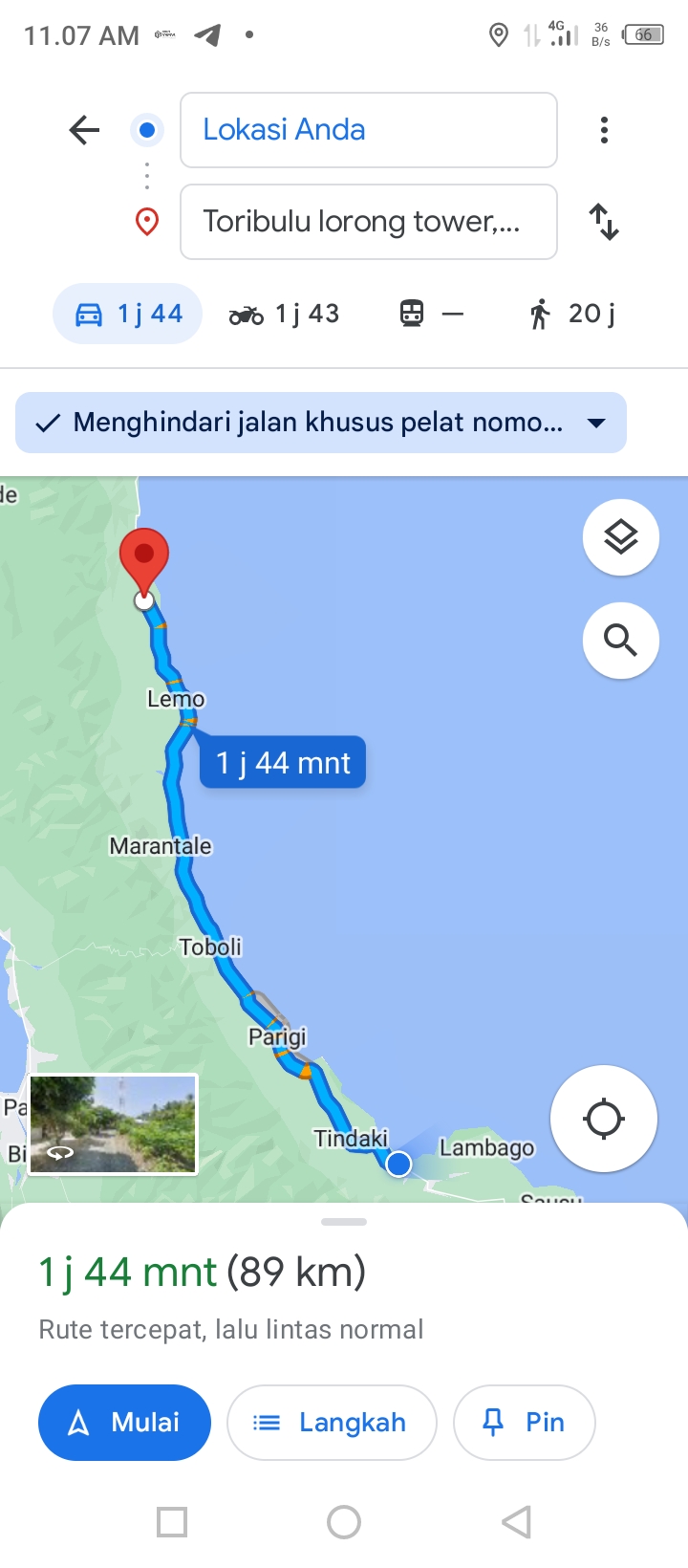The image size is (688, 1568).
Task: Open the map layers button
Action: 621,537
